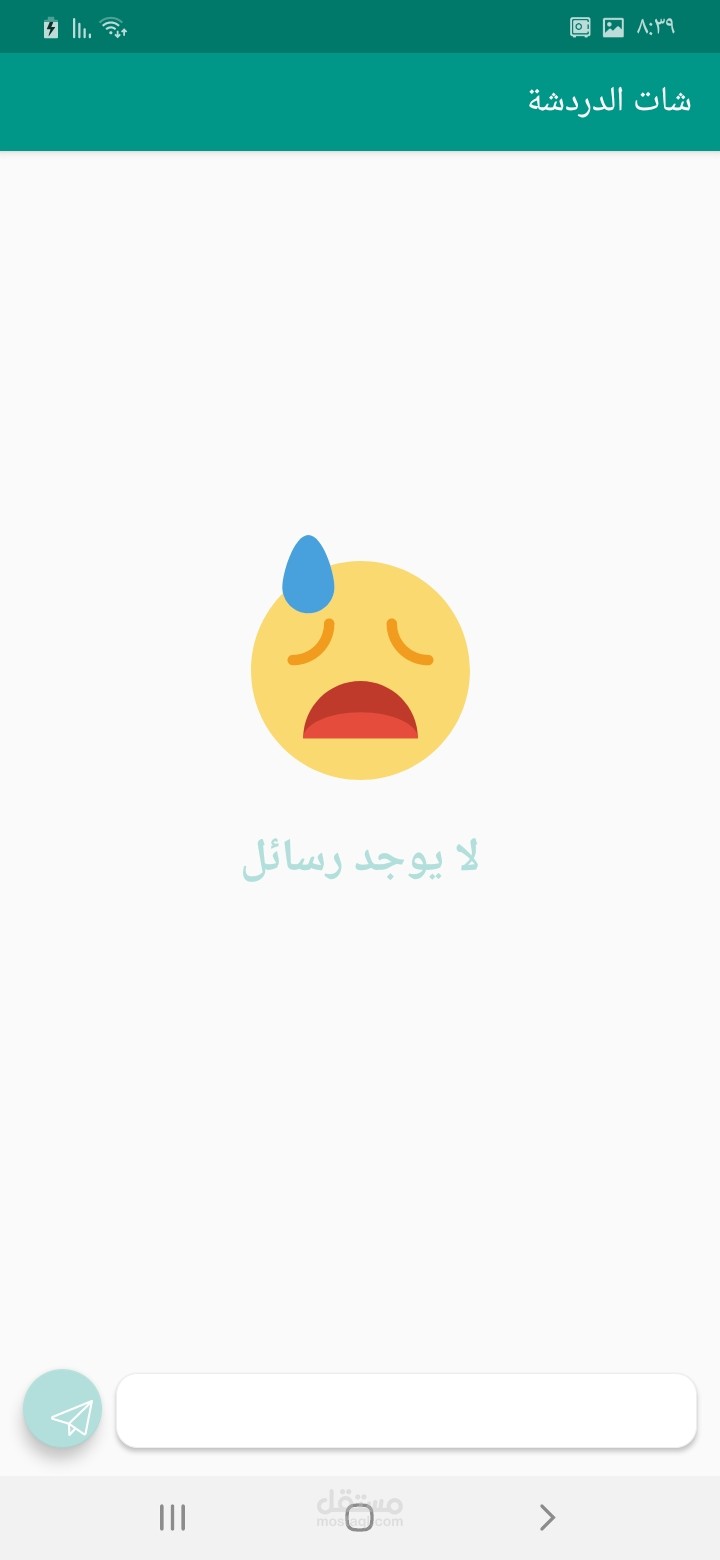The height and width of the screenshot is (1560, 720).
Task: Focus the message text field
Action: pos(406,1410)
